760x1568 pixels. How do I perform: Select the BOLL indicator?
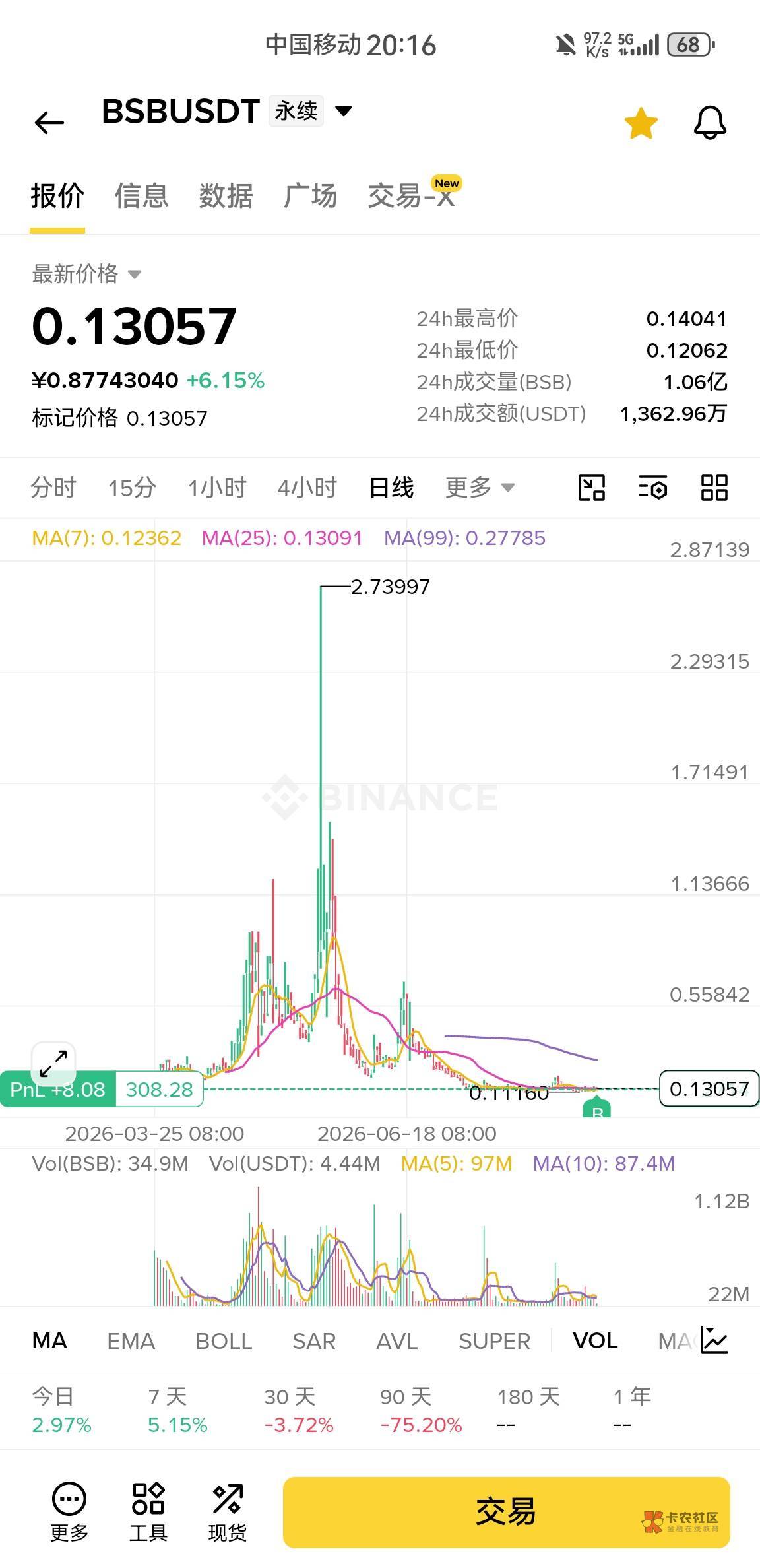point(224,1341)
